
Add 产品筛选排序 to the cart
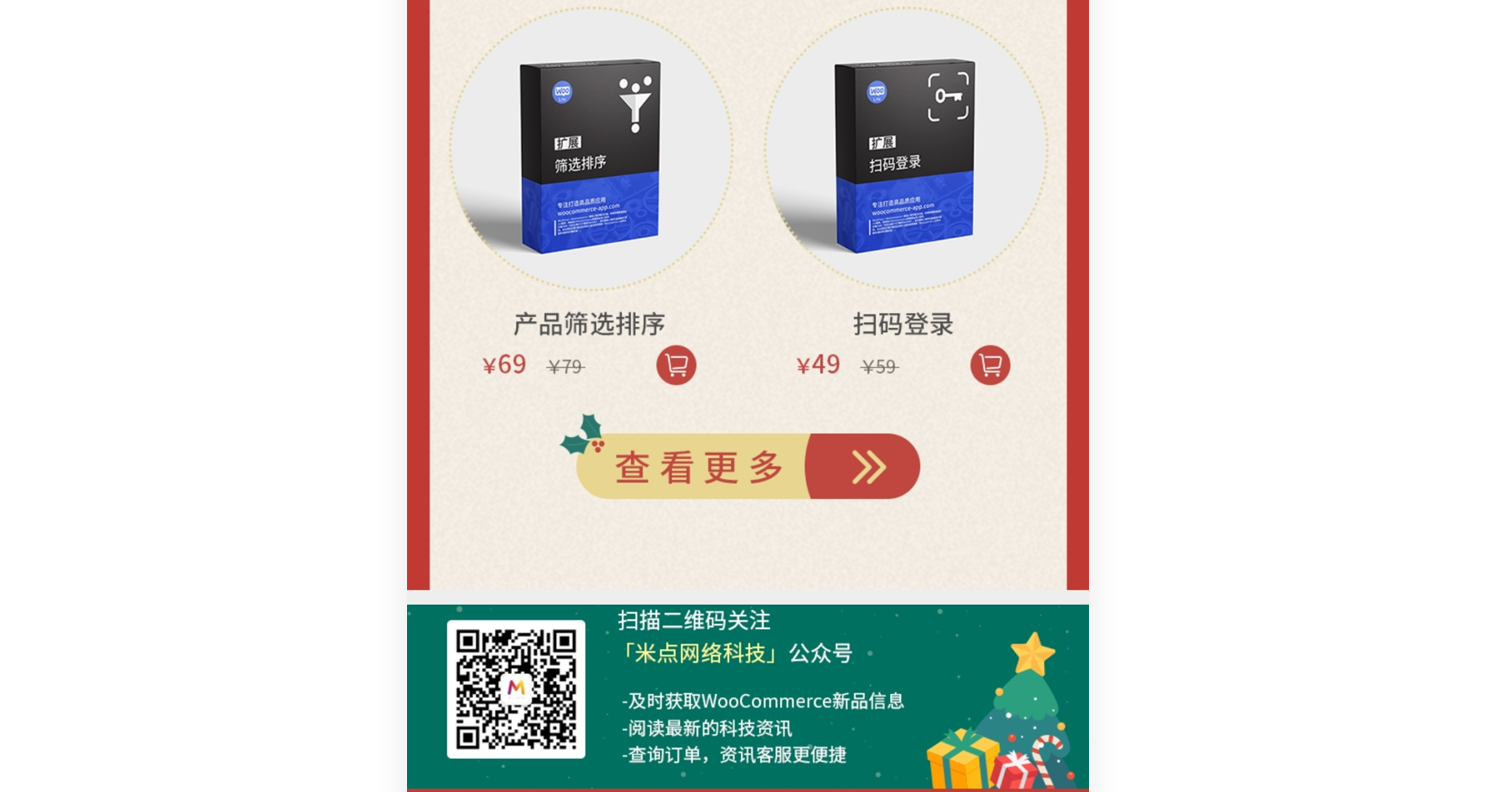[x=676, y=365]
